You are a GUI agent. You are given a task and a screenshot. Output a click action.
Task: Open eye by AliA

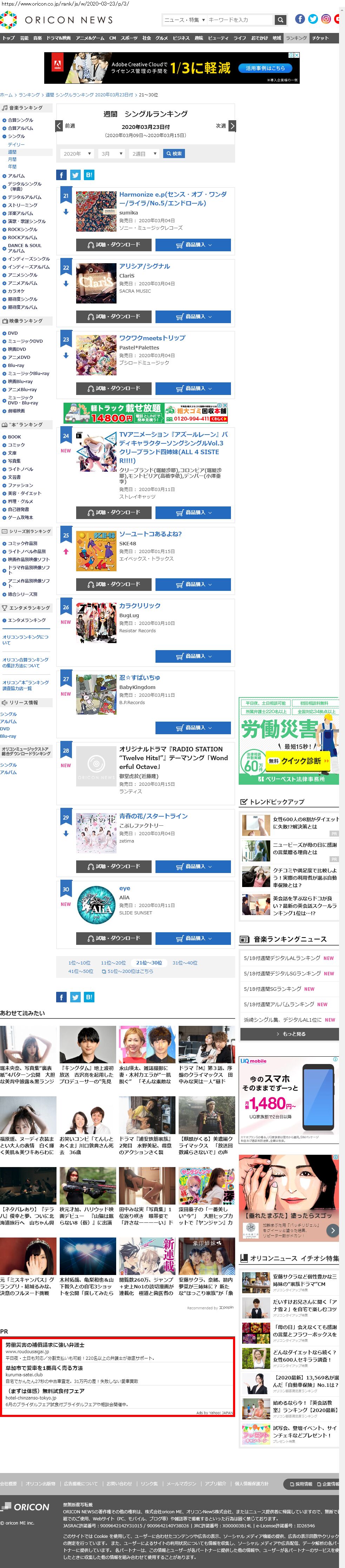pos(124,888)
